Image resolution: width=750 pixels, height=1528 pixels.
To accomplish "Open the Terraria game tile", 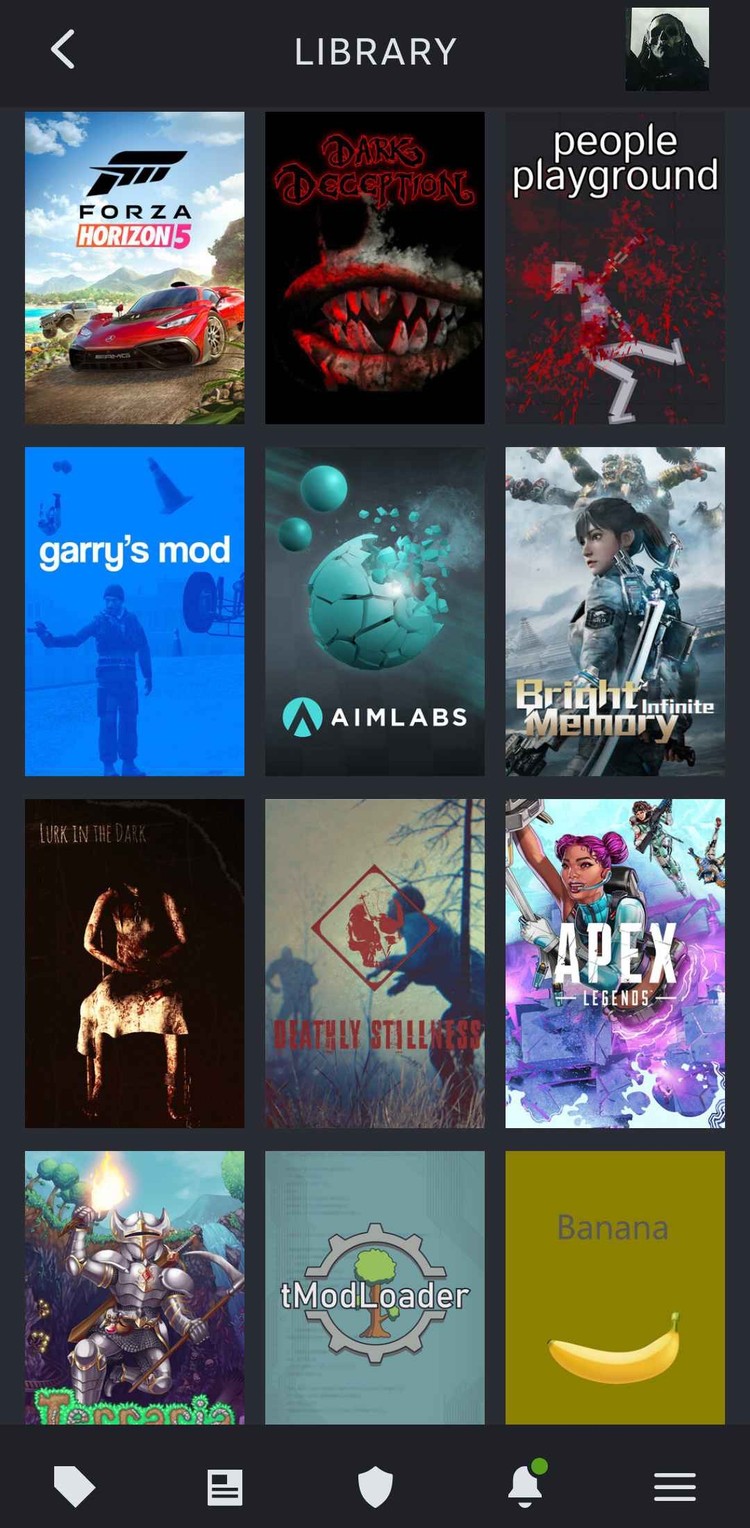I will click(134, 1287).
